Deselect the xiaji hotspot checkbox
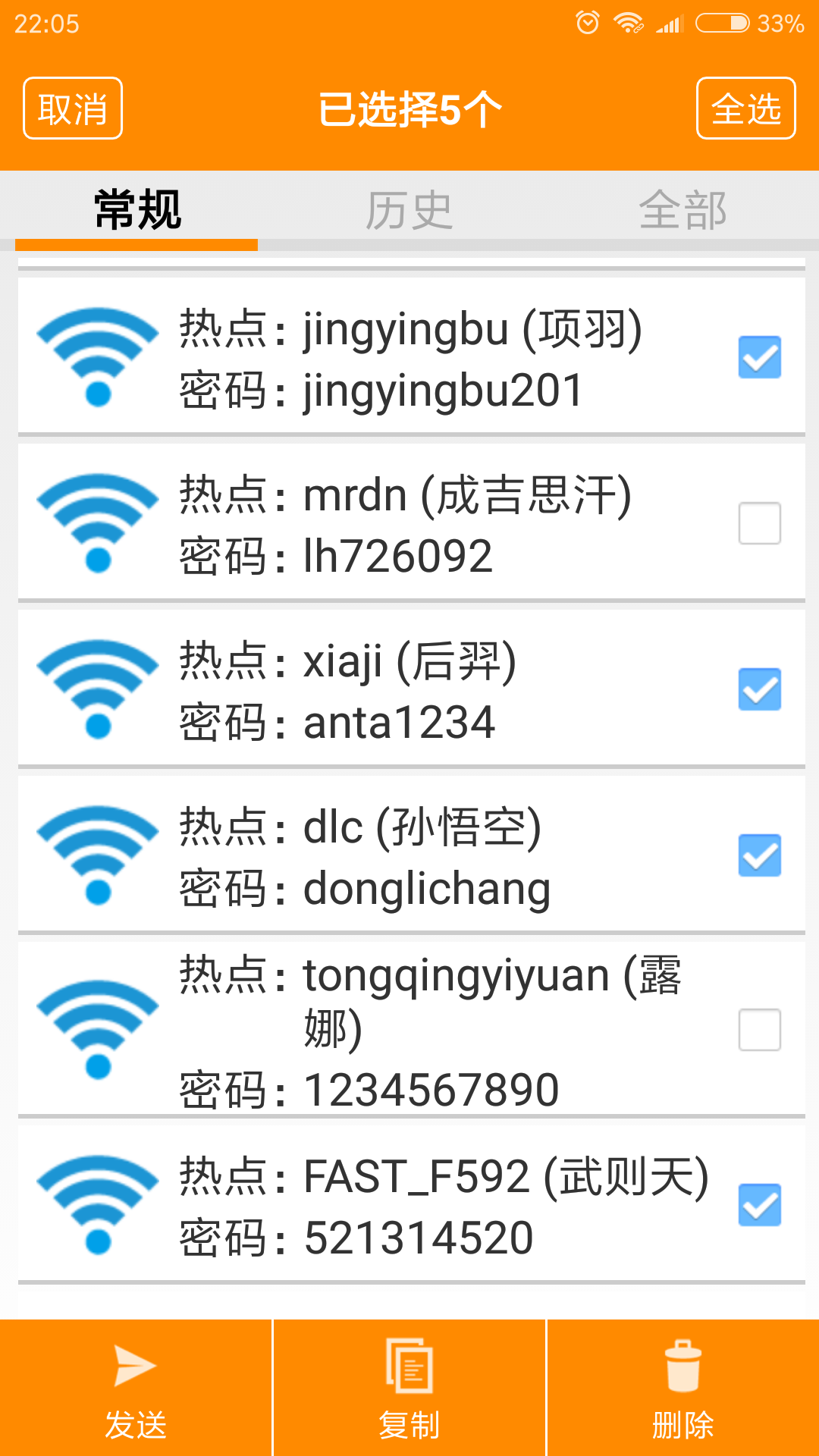Screen dimensions: 819x1456 pyautogui.click(x=759, y=689)
